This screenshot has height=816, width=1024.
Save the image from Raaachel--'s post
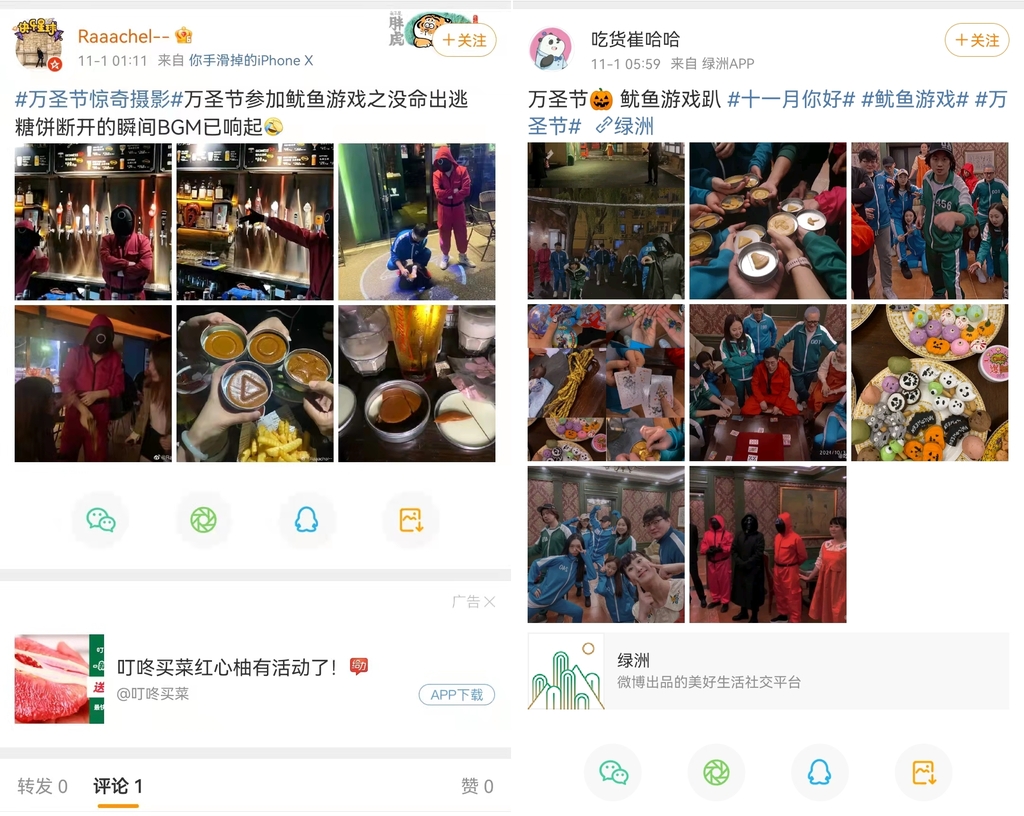411,520
